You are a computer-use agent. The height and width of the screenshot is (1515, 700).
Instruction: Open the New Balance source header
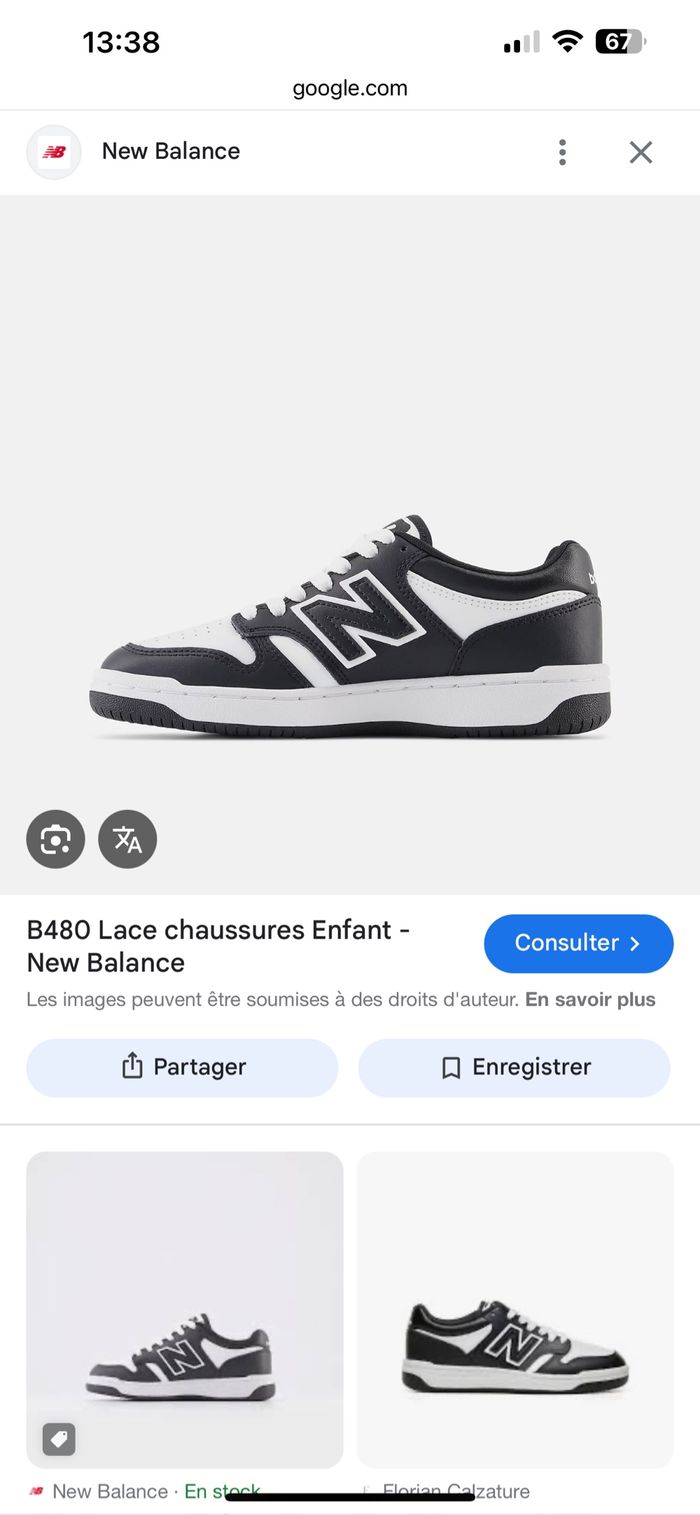170,152
